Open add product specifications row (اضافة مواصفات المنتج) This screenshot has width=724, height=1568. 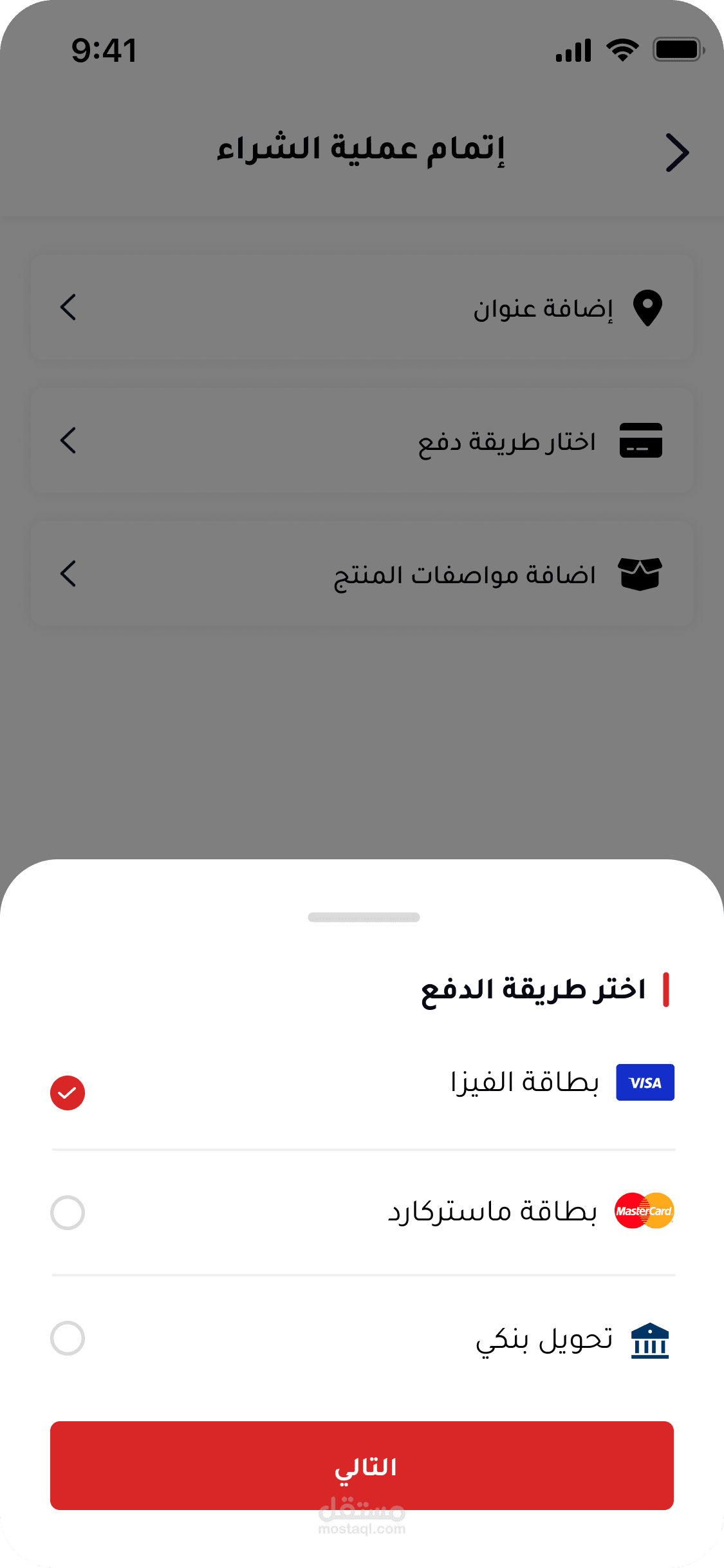[x=362, y=574]
